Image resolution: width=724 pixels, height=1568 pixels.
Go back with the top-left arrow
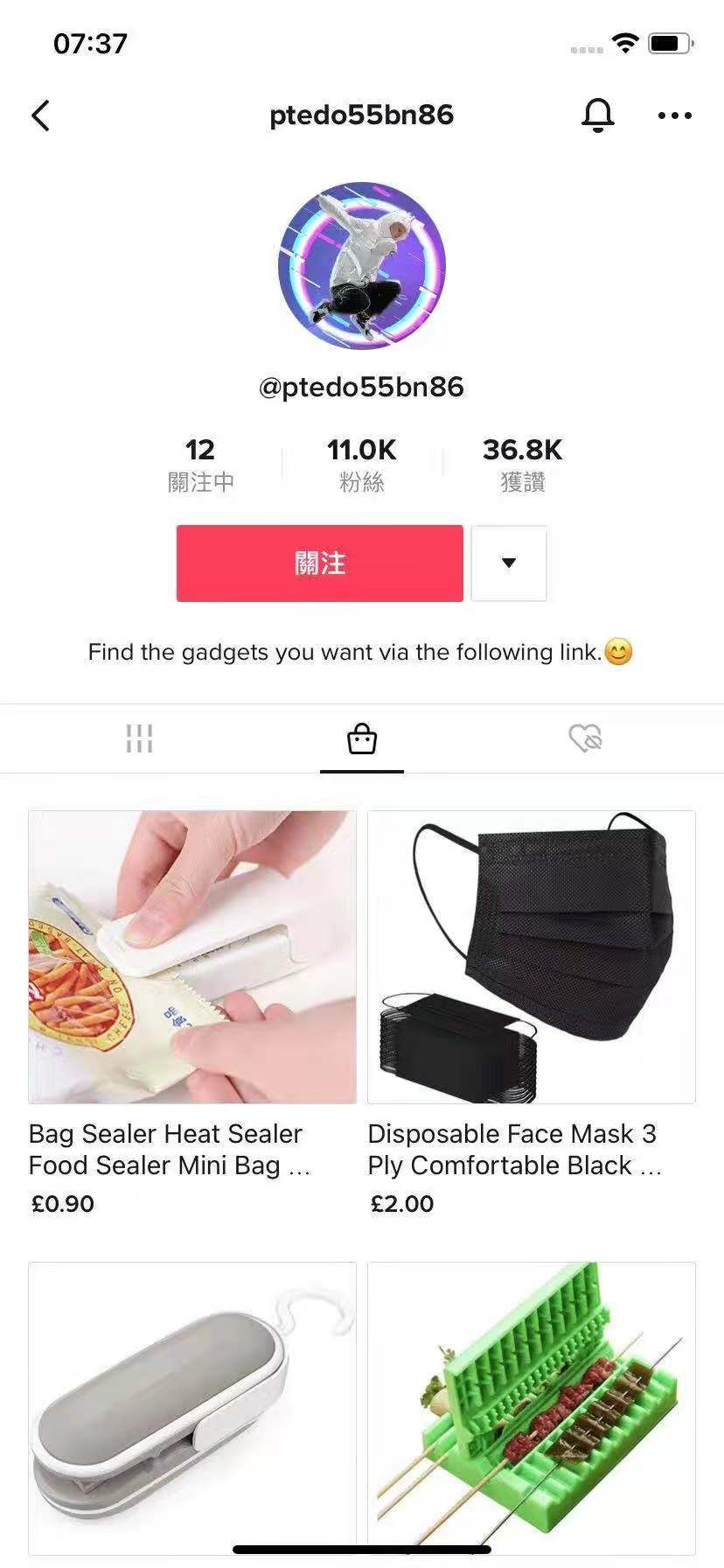click(41, 115)
